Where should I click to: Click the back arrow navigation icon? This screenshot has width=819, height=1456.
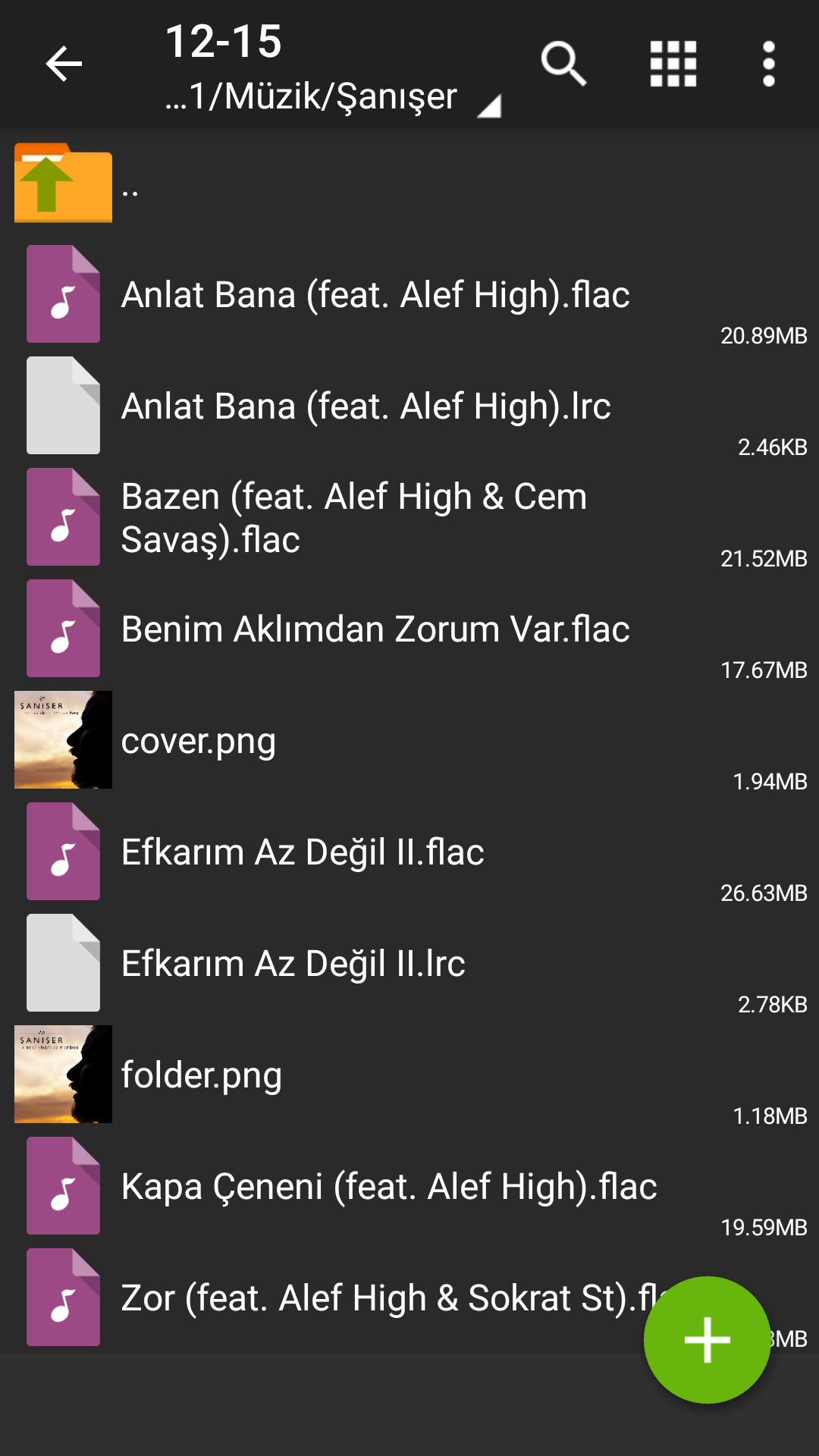pyautogui.click(x=64, y=64)
